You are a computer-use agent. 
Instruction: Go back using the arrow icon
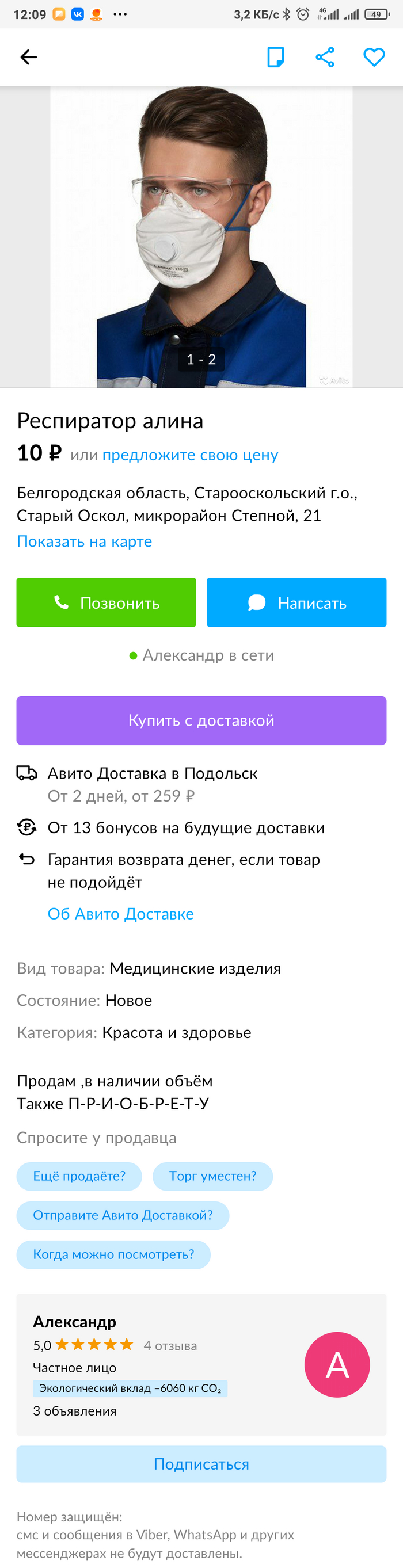tap(29, 57)
